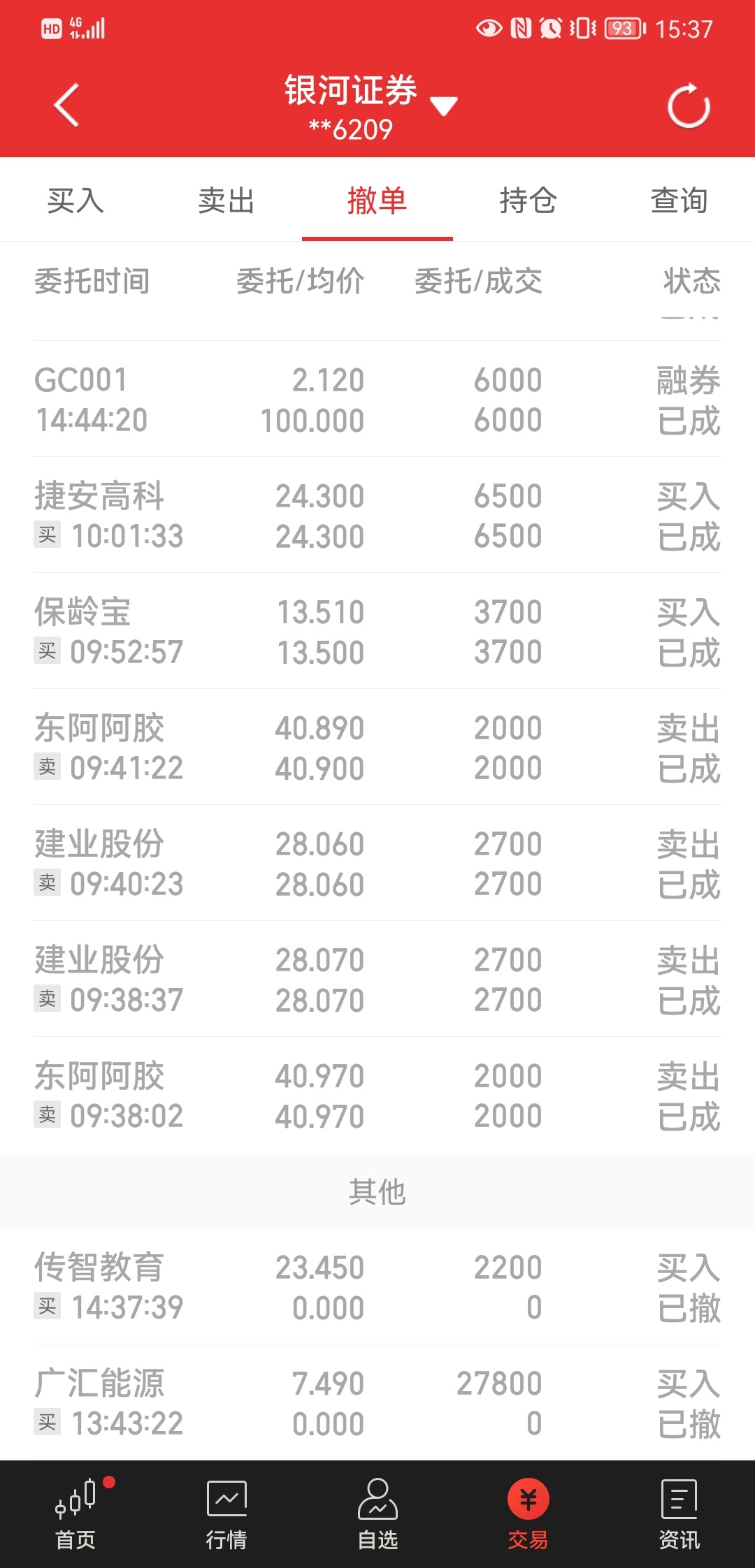Open the 保龄宝 buy order row
This screenshot has width=755, height=1568.
coord(377,631)
